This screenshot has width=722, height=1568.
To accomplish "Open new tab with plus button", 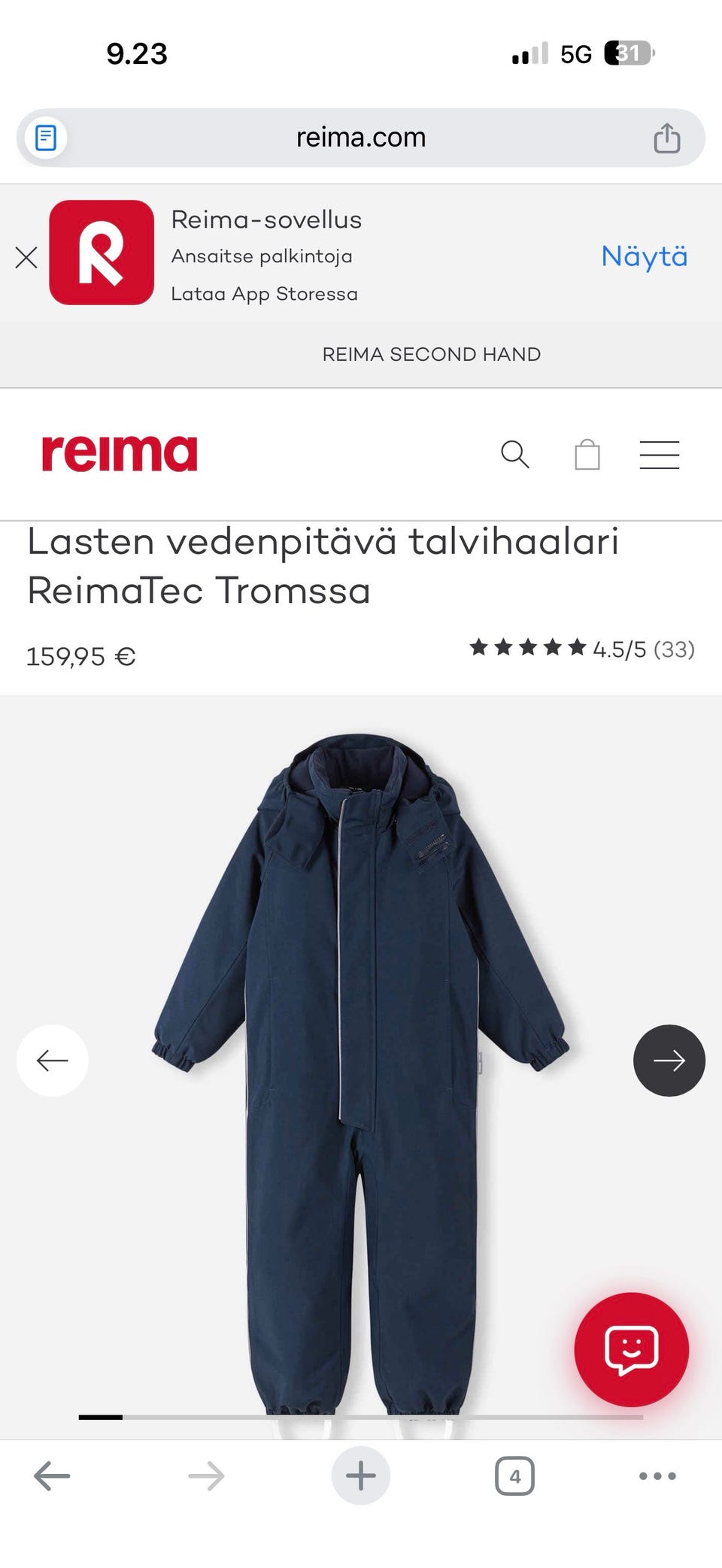I will click(x=360, y=1475).
